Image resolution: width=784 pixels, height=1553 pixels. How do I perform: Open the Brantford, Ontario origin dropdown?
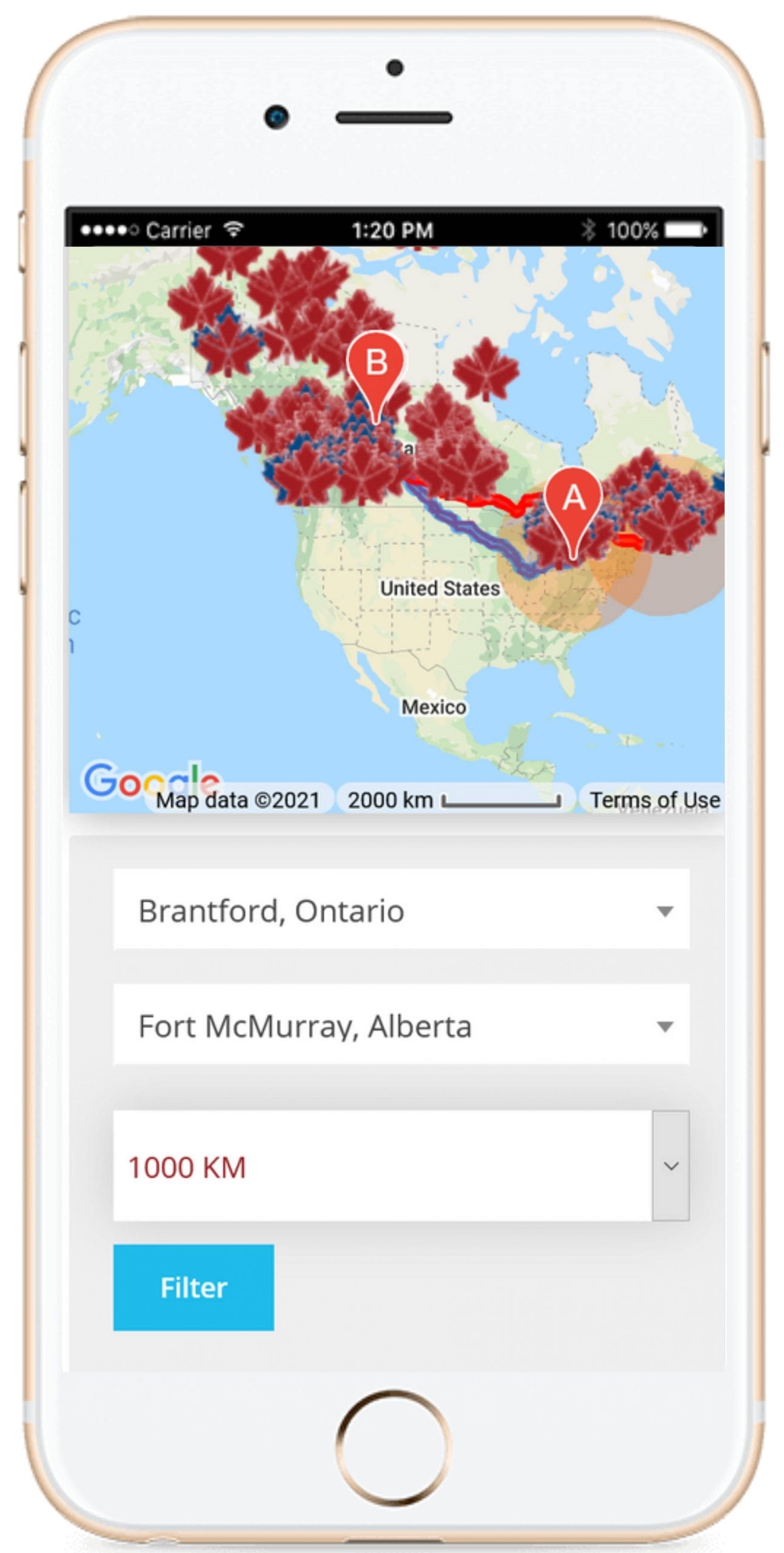[x=401, y=910]
